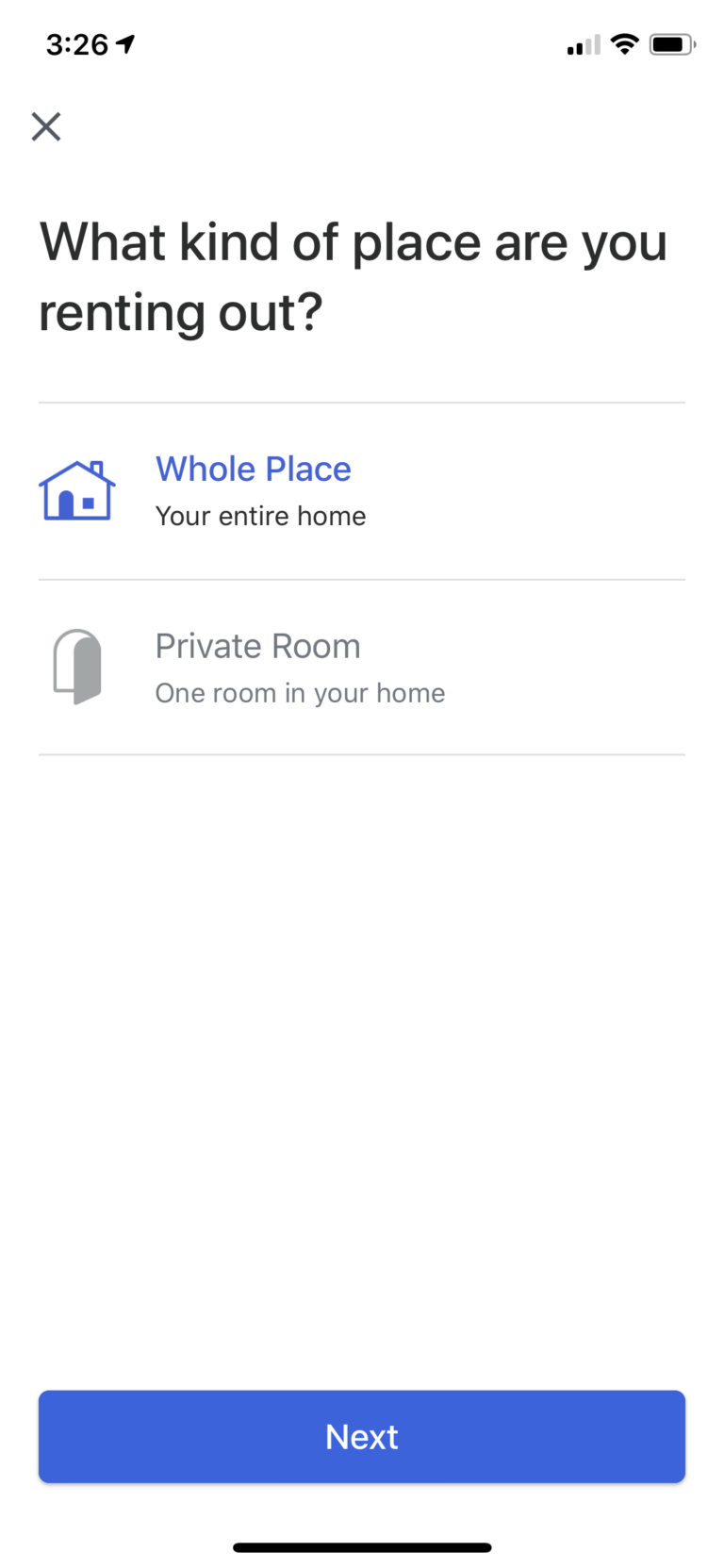This screenshot has height=1568, width=724.
Task: Tap the Next button to continue
Action: tap(362, 1436)
